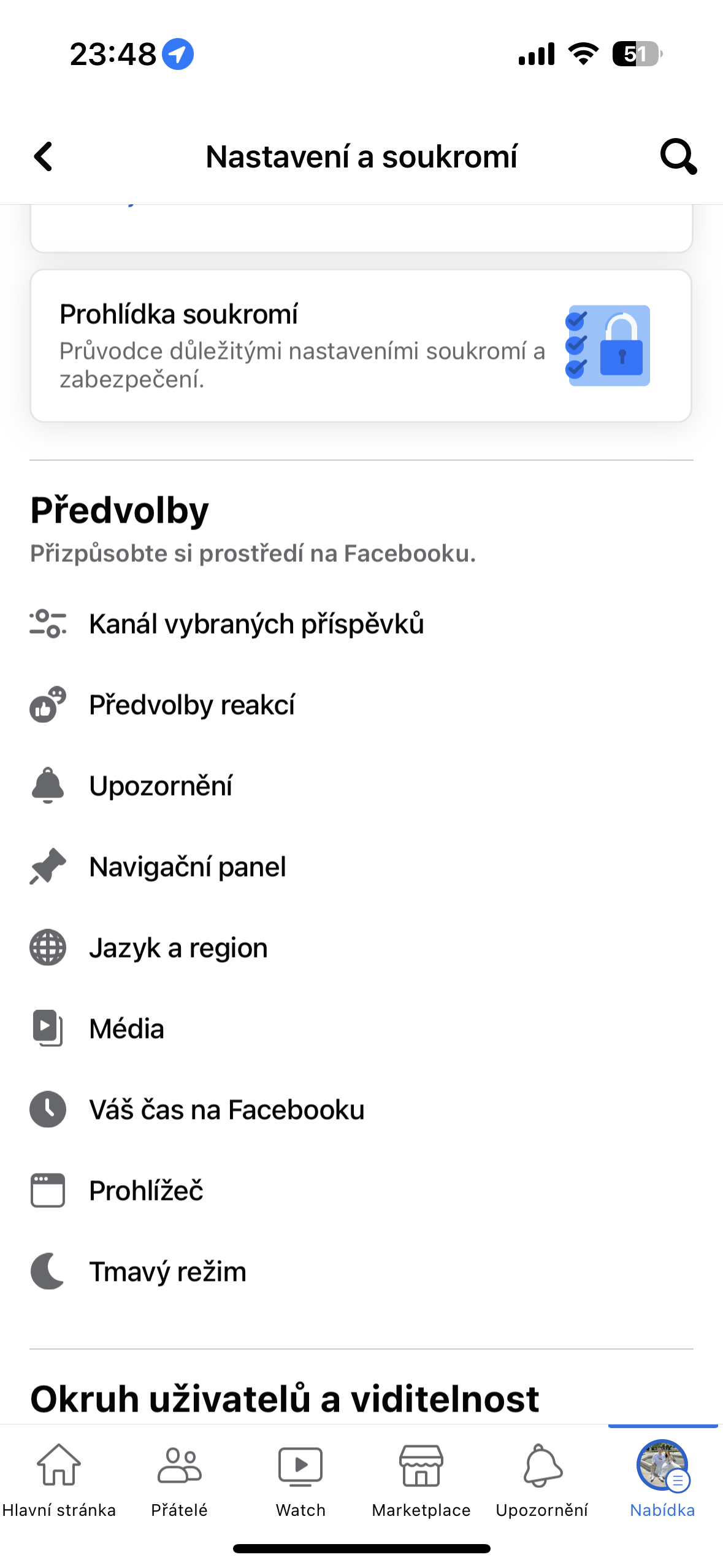Open Tmavý režim settings
The image size is (723, 1568).
click(167, 1270)
